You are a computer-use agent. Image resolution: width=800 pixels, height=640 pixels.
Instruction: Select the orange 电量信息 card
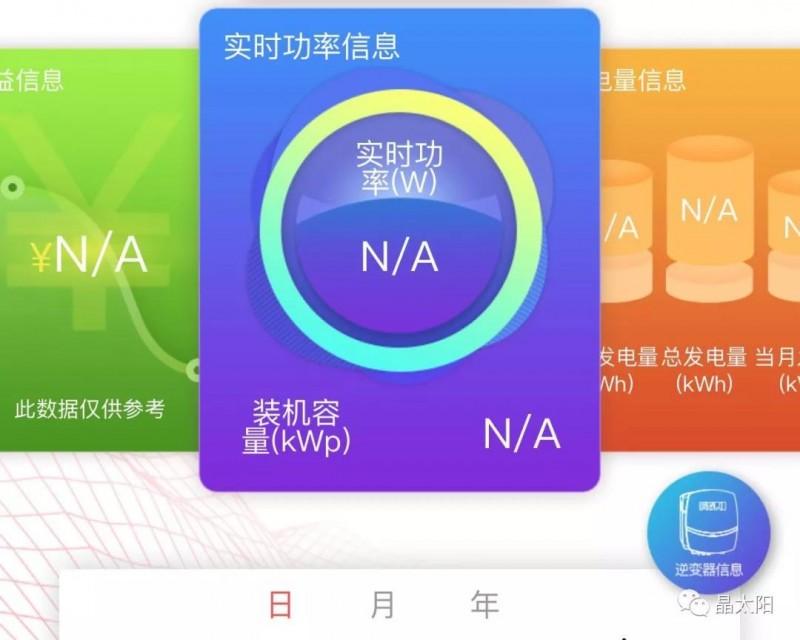pos(700,250)
